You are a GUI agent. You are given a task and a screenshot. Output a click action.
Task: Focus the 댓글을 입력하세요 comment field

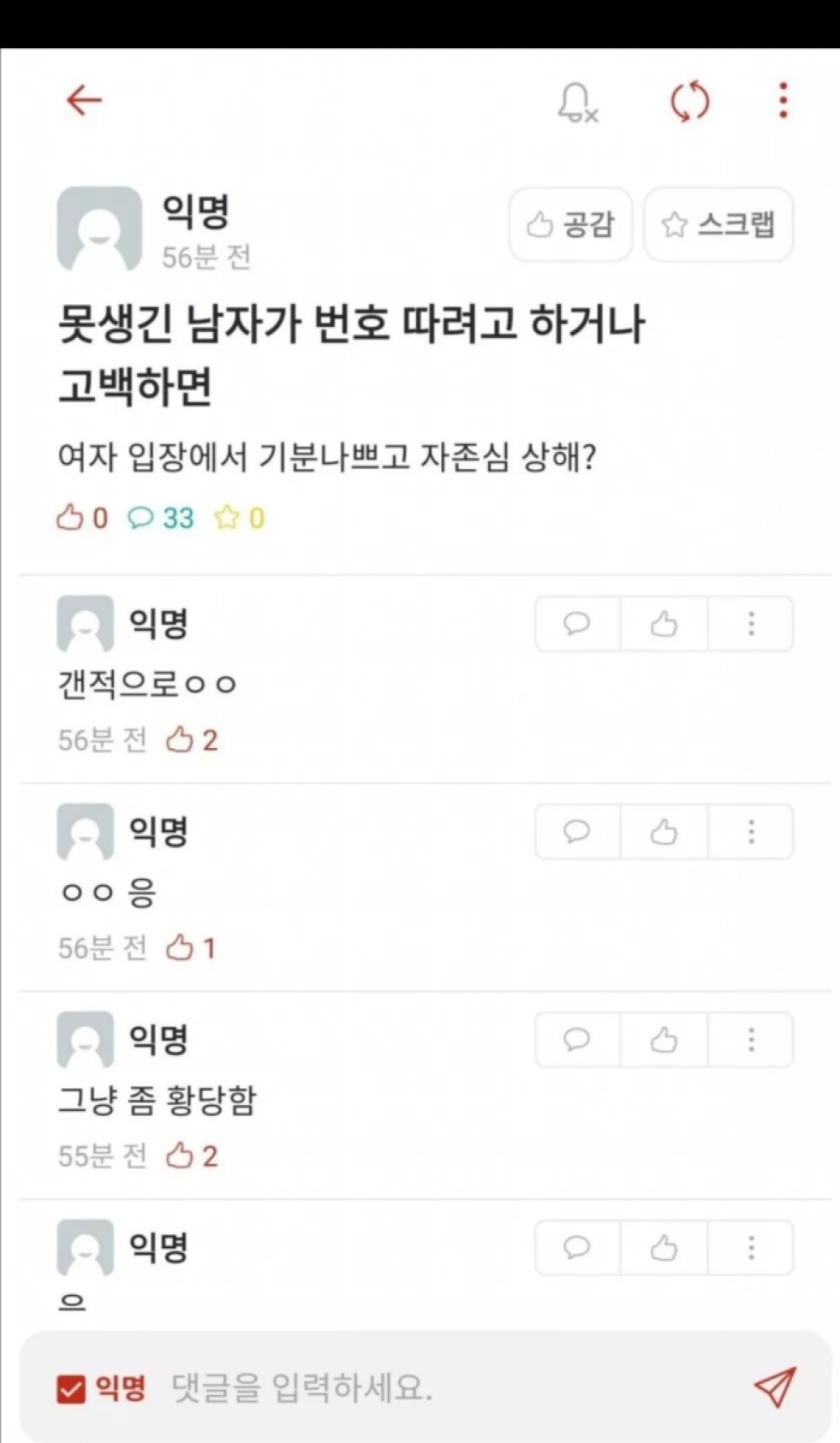[x=420, y=1388]
